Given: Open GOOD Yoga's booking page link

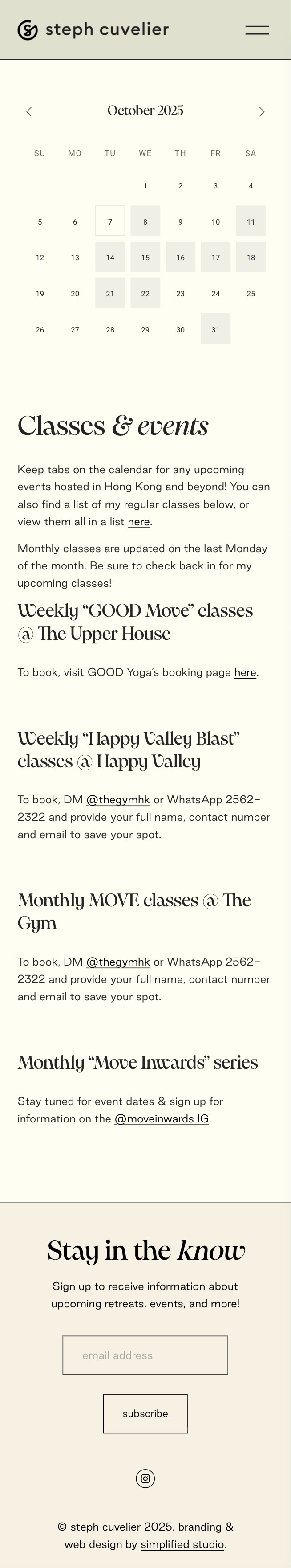Looking at the screenshot, I should [x=245, y=673].
